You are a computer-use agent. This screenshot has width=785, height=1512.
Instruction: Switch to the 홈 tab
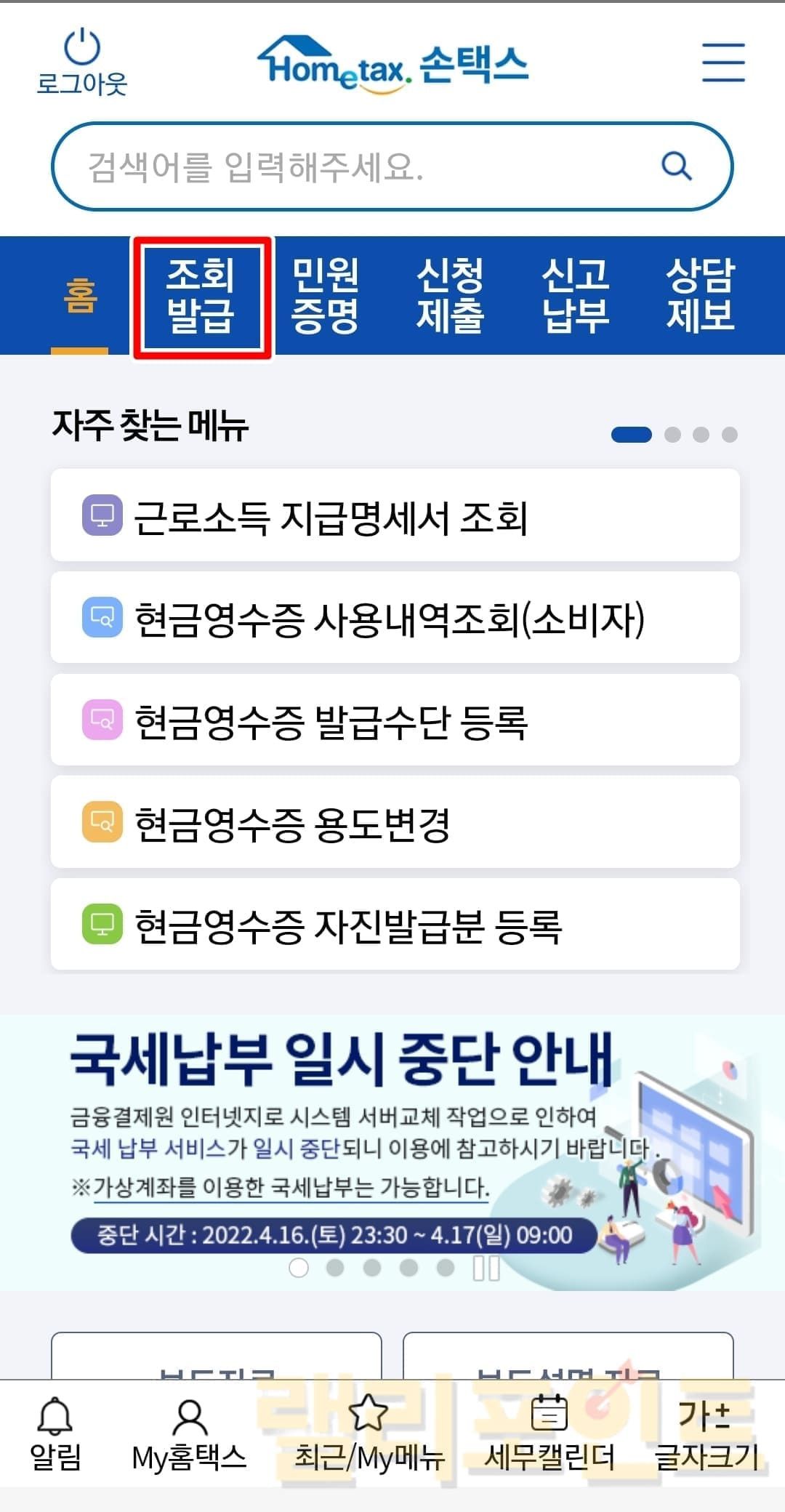coord(80,295)
